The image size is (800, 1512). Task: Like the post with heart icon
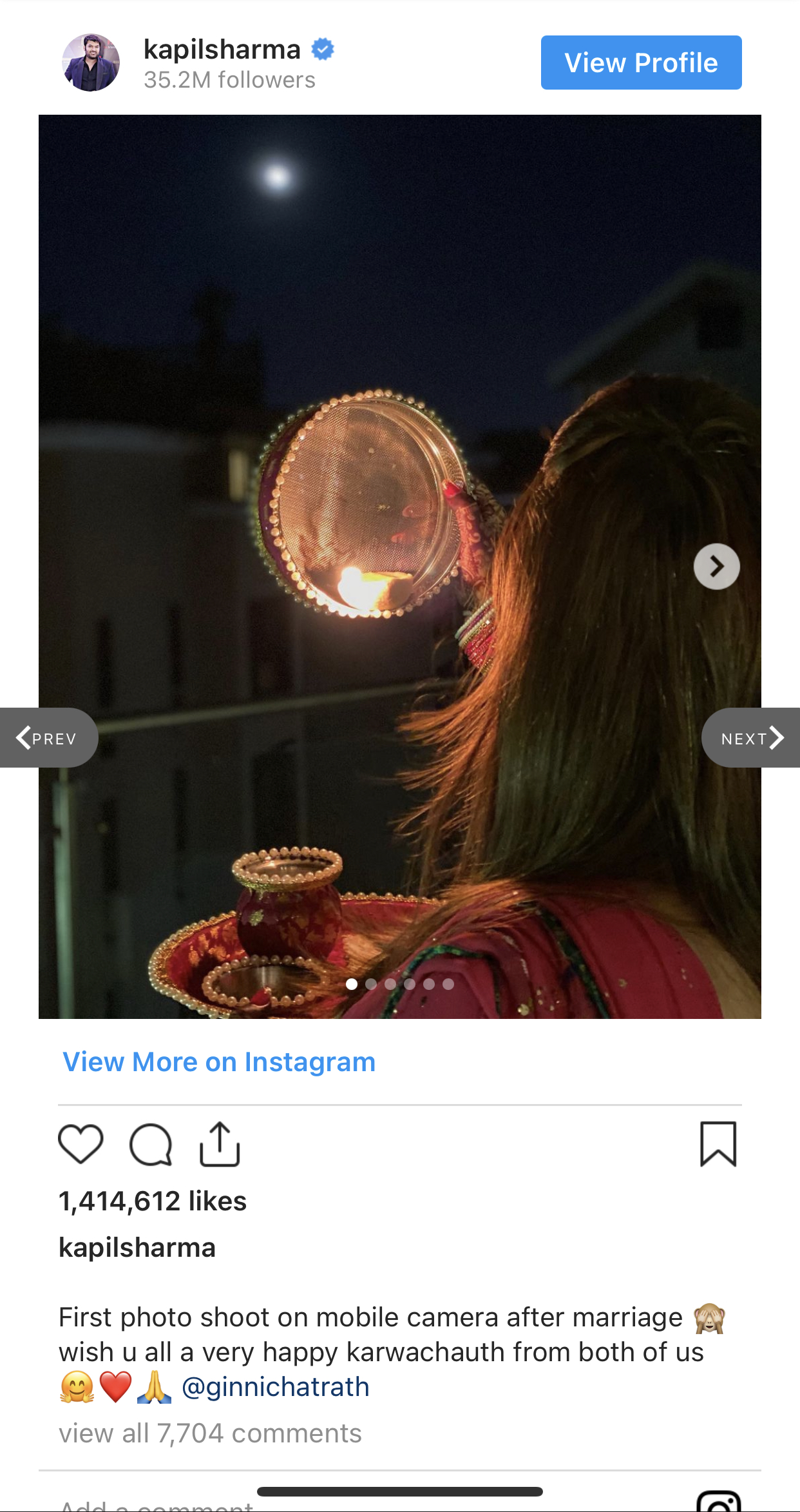81,1144
